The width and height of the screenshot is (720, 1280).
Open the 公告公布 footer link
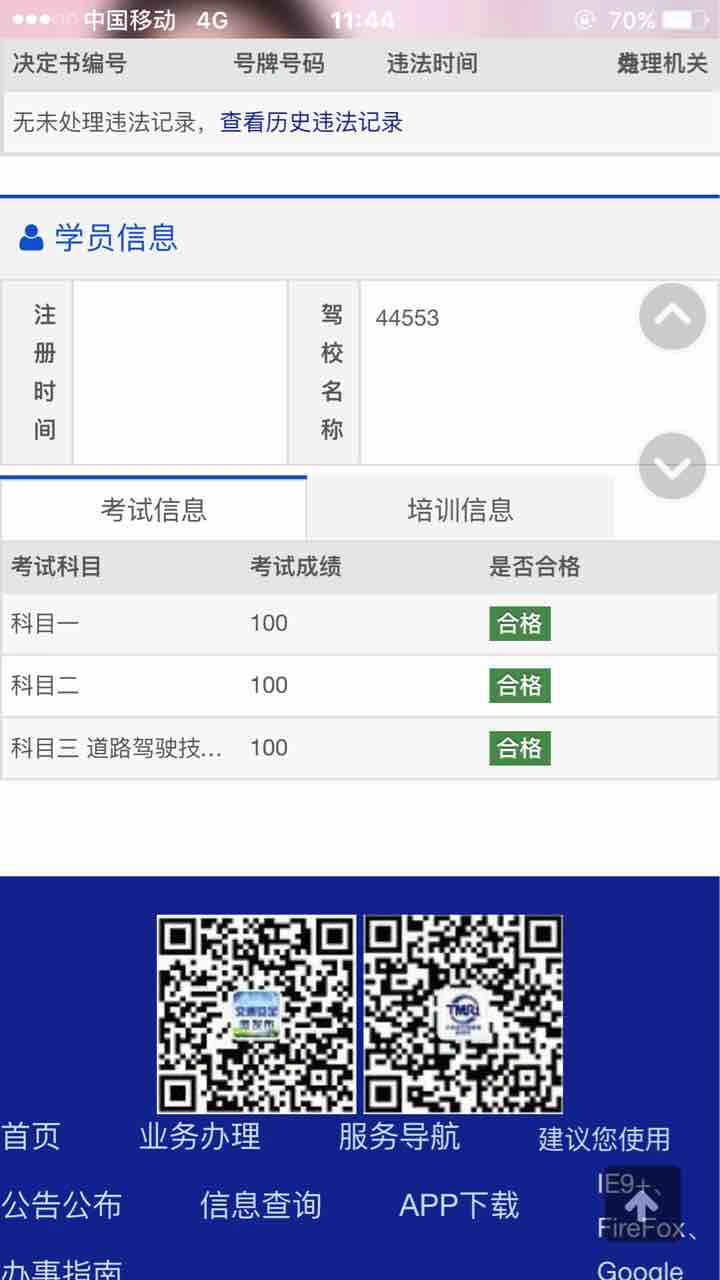(x=62, y=1205)
